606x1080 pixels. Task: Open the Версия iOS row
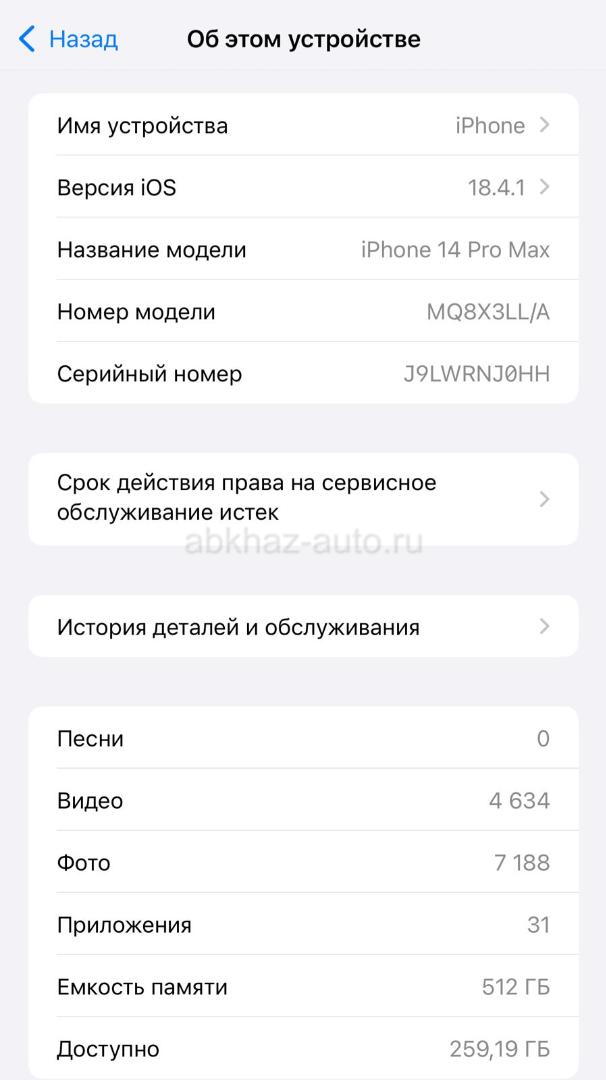click(303, 187)
